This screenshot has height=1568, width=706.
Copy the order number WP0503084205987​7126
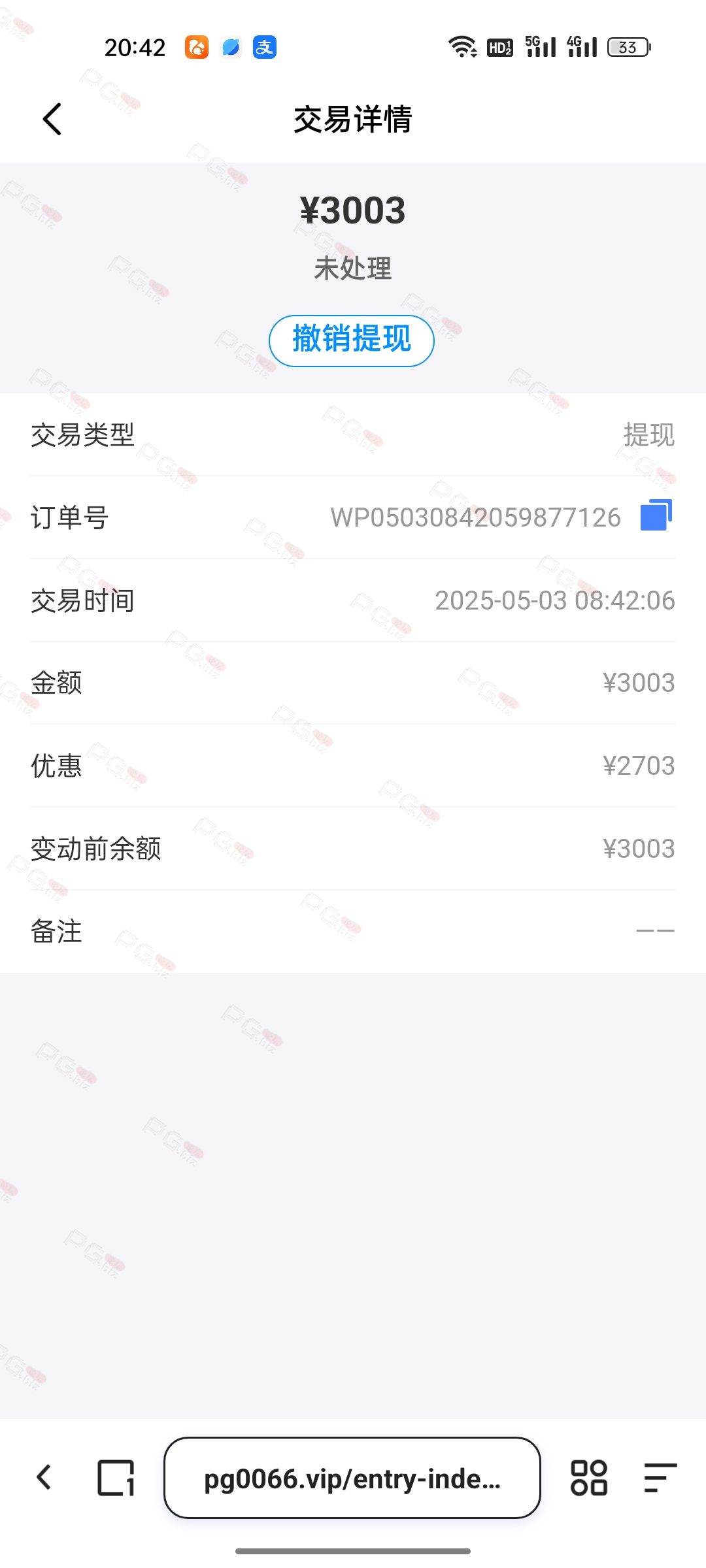(x=656, y=515)
